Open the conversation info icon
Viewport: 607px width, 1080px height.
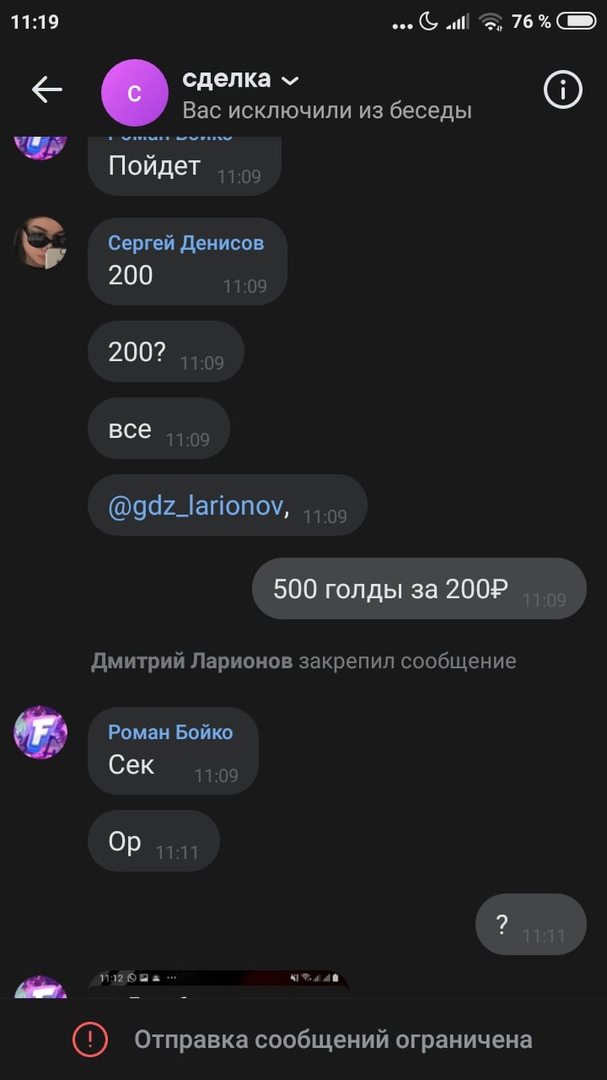coord(562,90)
